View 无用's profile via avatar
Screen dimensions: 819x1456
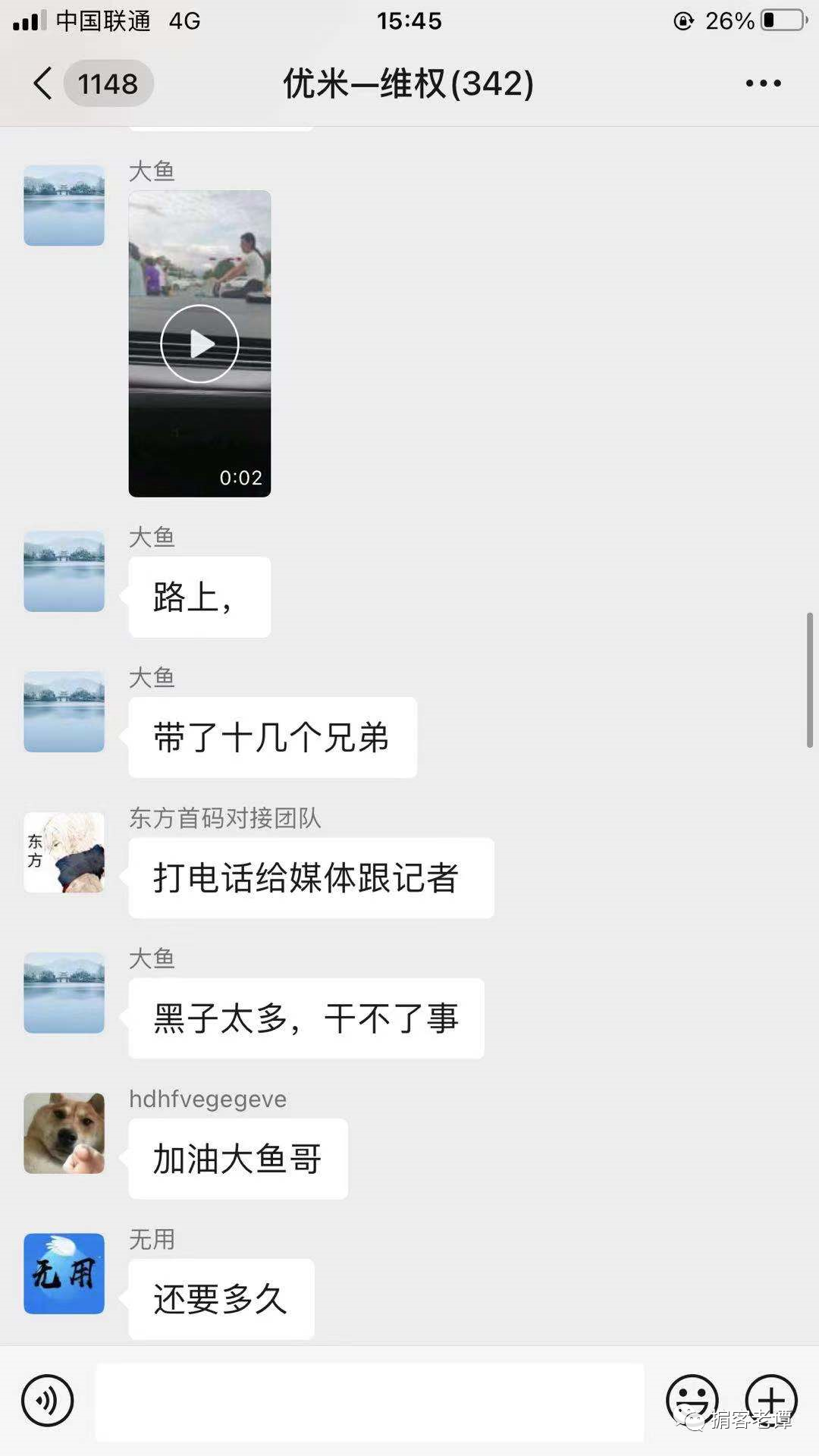64,1273
